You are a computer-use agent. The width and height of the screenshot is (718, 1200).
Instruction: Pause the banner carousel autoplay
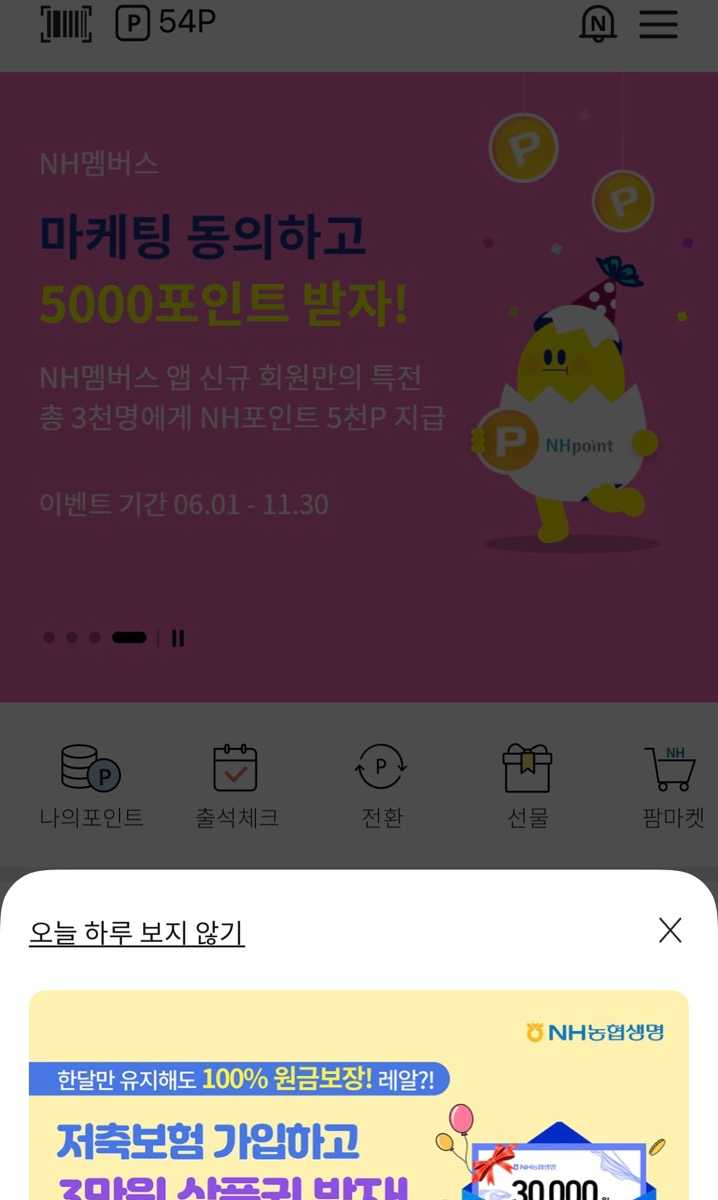[178, 638]
